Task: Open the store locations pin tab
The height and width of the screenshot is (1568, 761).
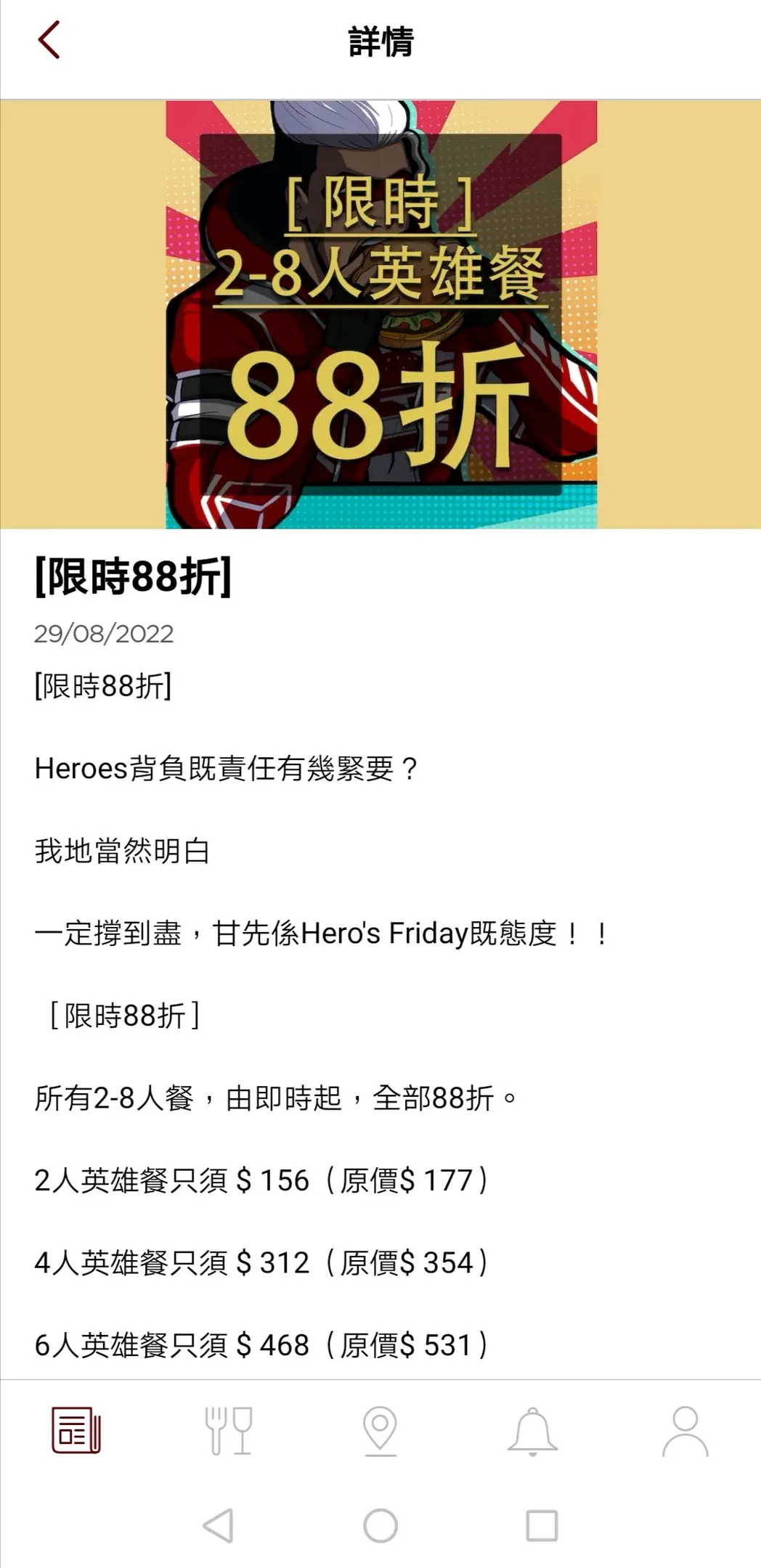Action: [380, 1430]
